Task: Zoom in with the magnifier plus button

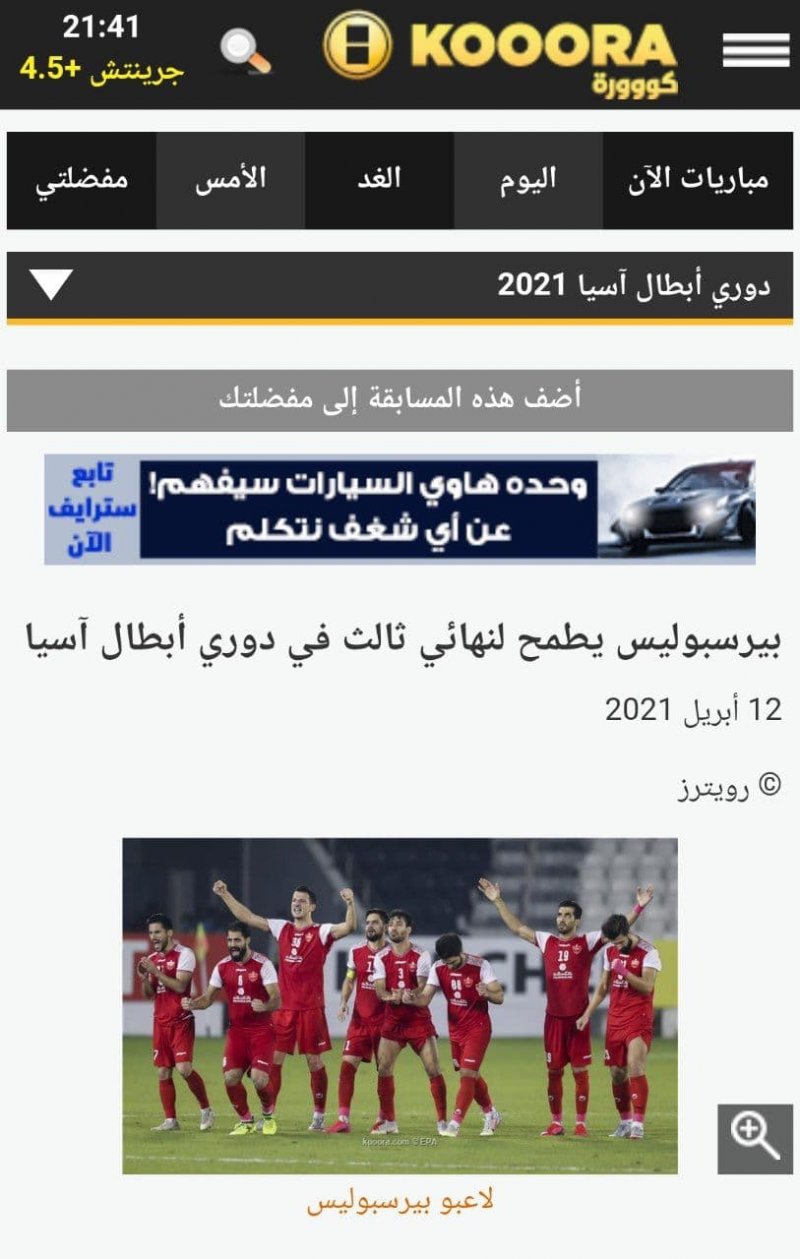Action: [x=755, y=1138]
